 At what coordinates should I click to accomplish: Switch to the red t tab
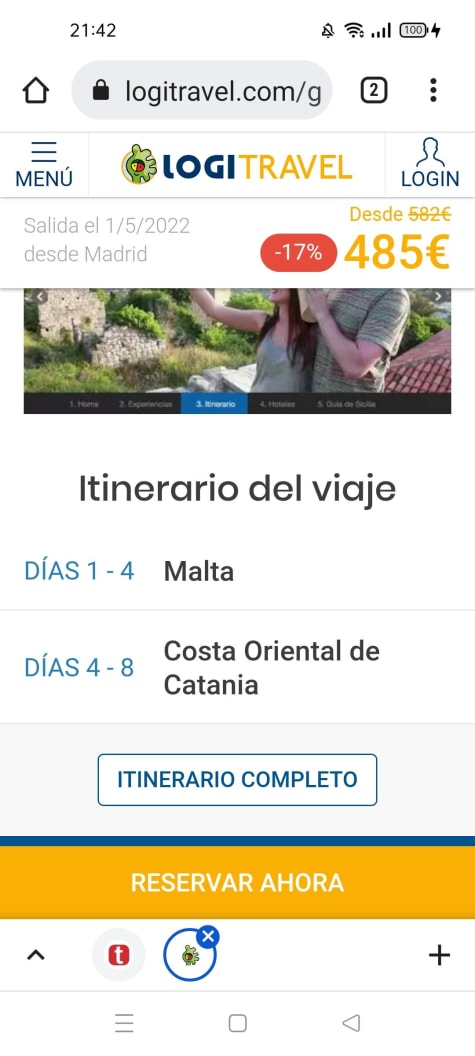(119, 954)
